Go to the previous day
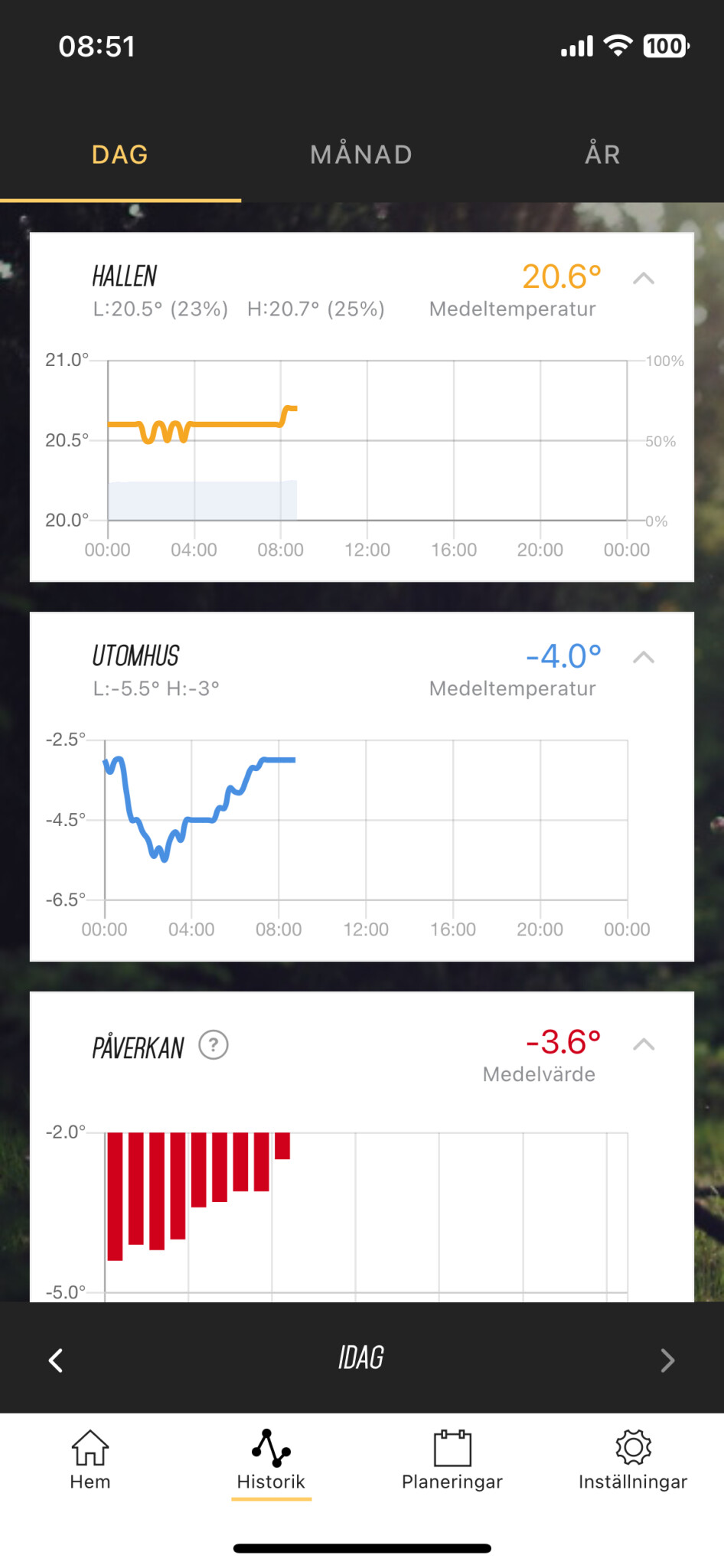 (56, 1361)
